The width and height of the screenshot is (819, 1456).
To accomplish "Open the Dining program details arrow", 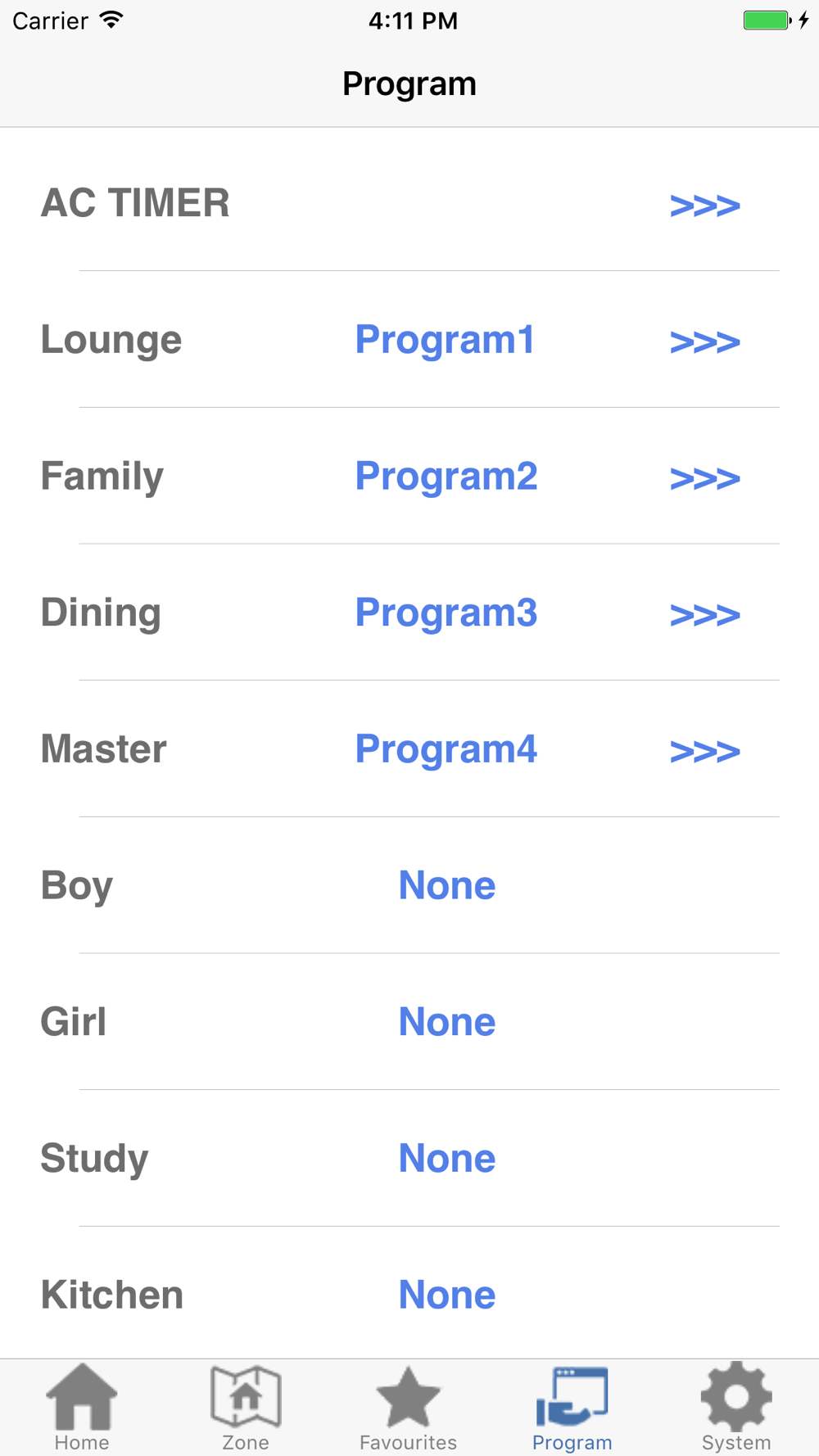I will click(x=704, y=614).
